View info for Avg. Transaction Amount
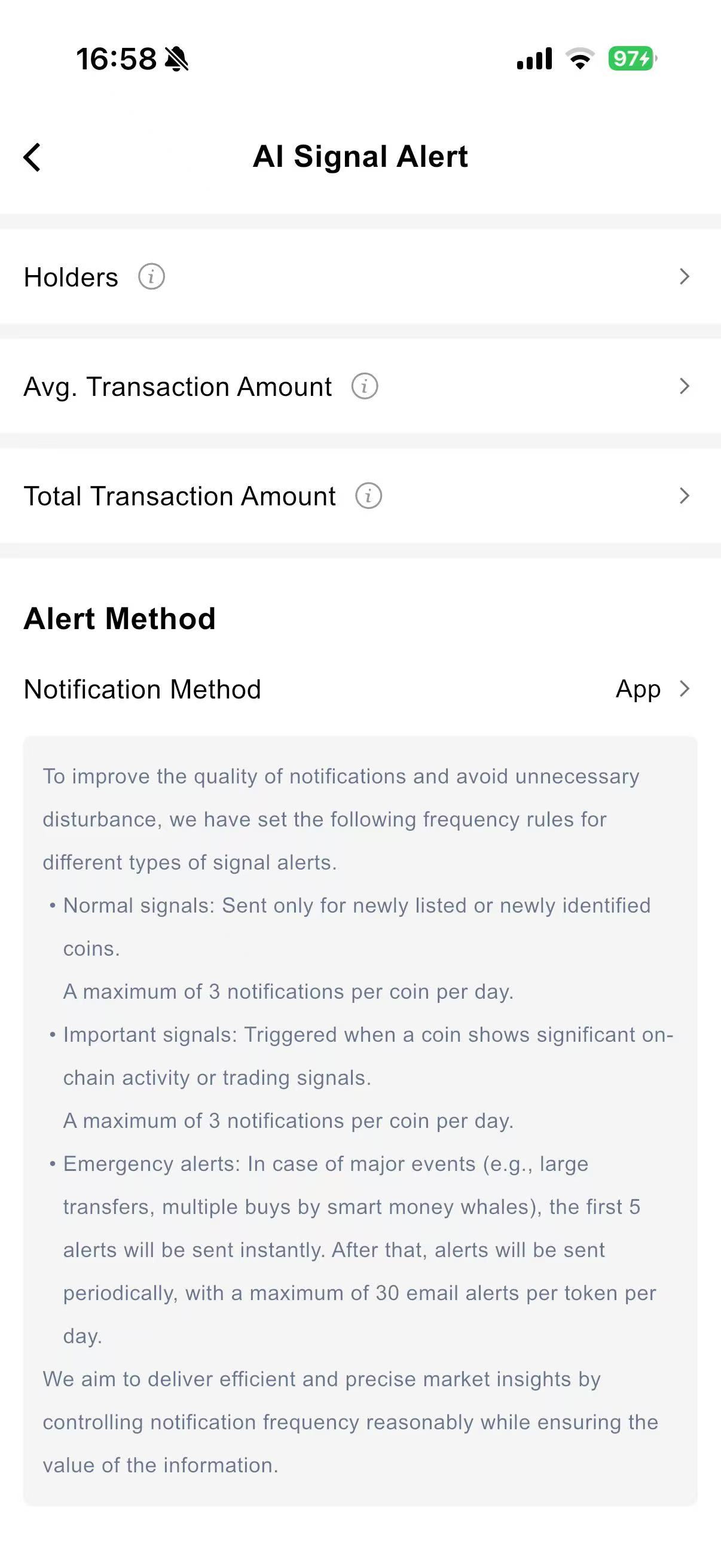The width and height of the screenshot is (721, 1568). pyautogui.click(x=365, y=386)
